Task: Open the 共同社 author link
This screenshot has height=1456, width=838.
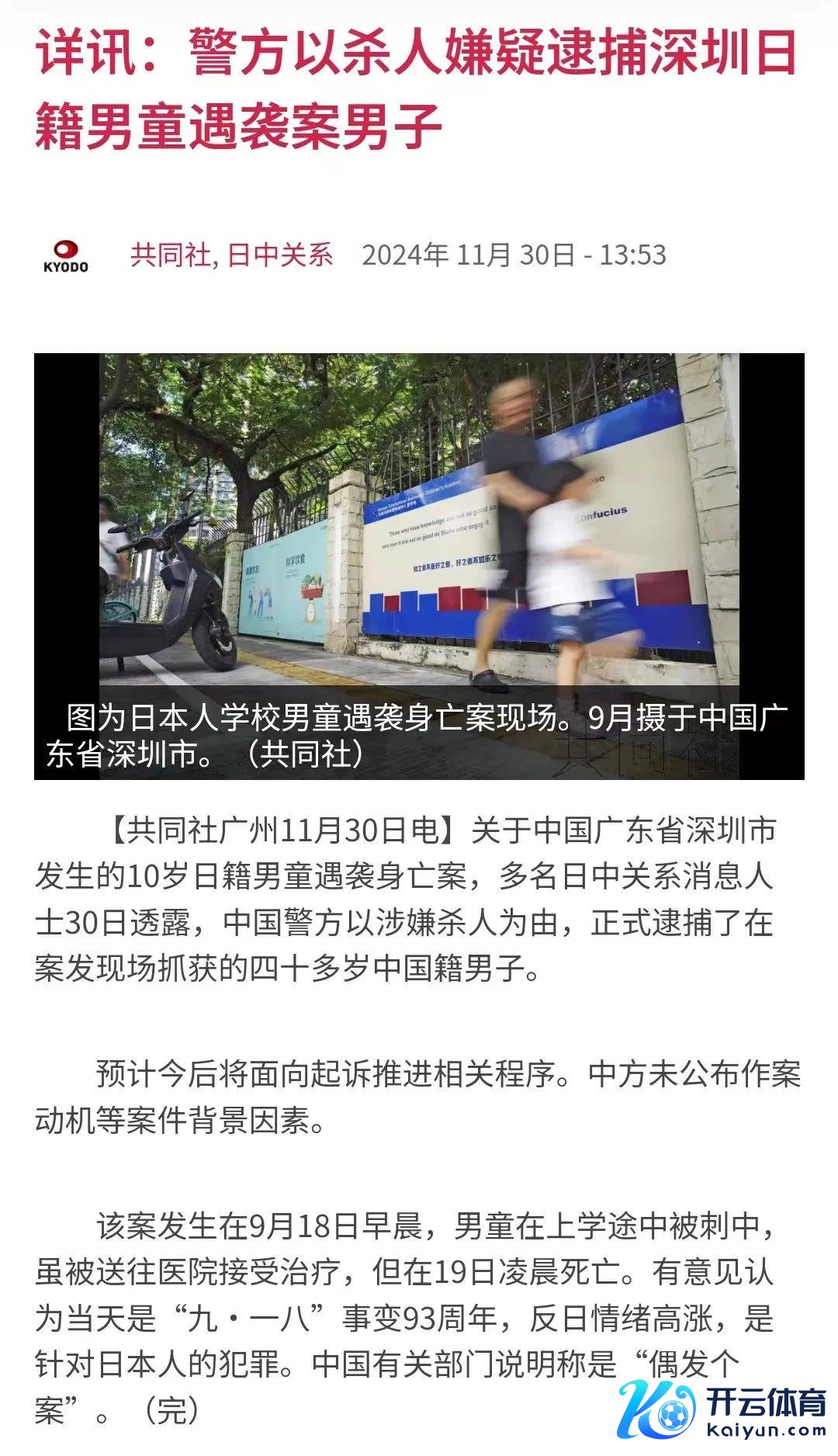Action: [x=170, y=255]
